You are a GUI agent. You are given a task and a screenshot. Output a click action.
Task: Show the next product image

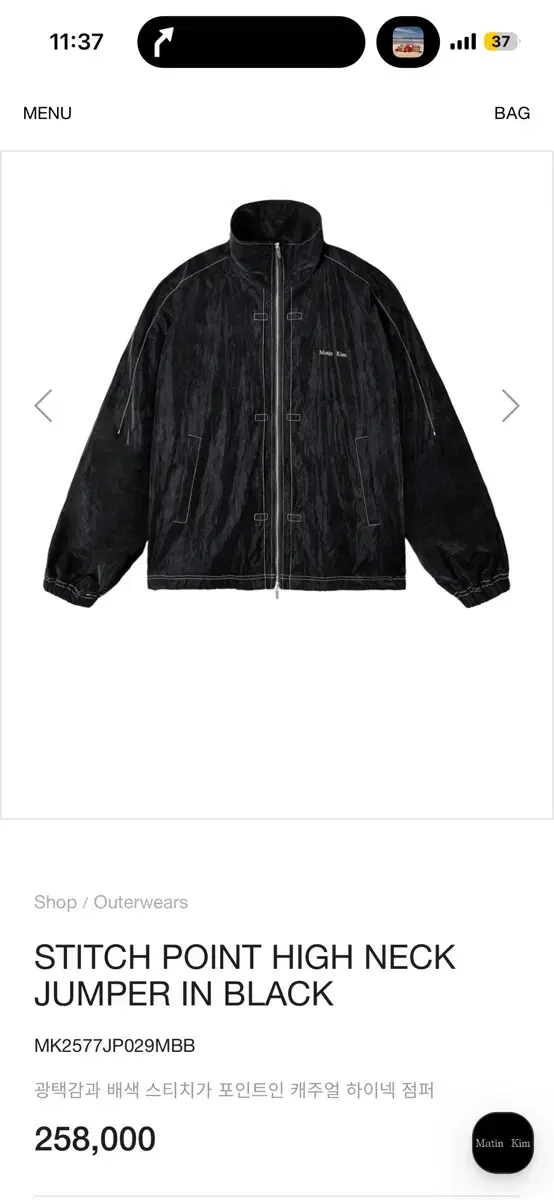(x=510, y=405)
